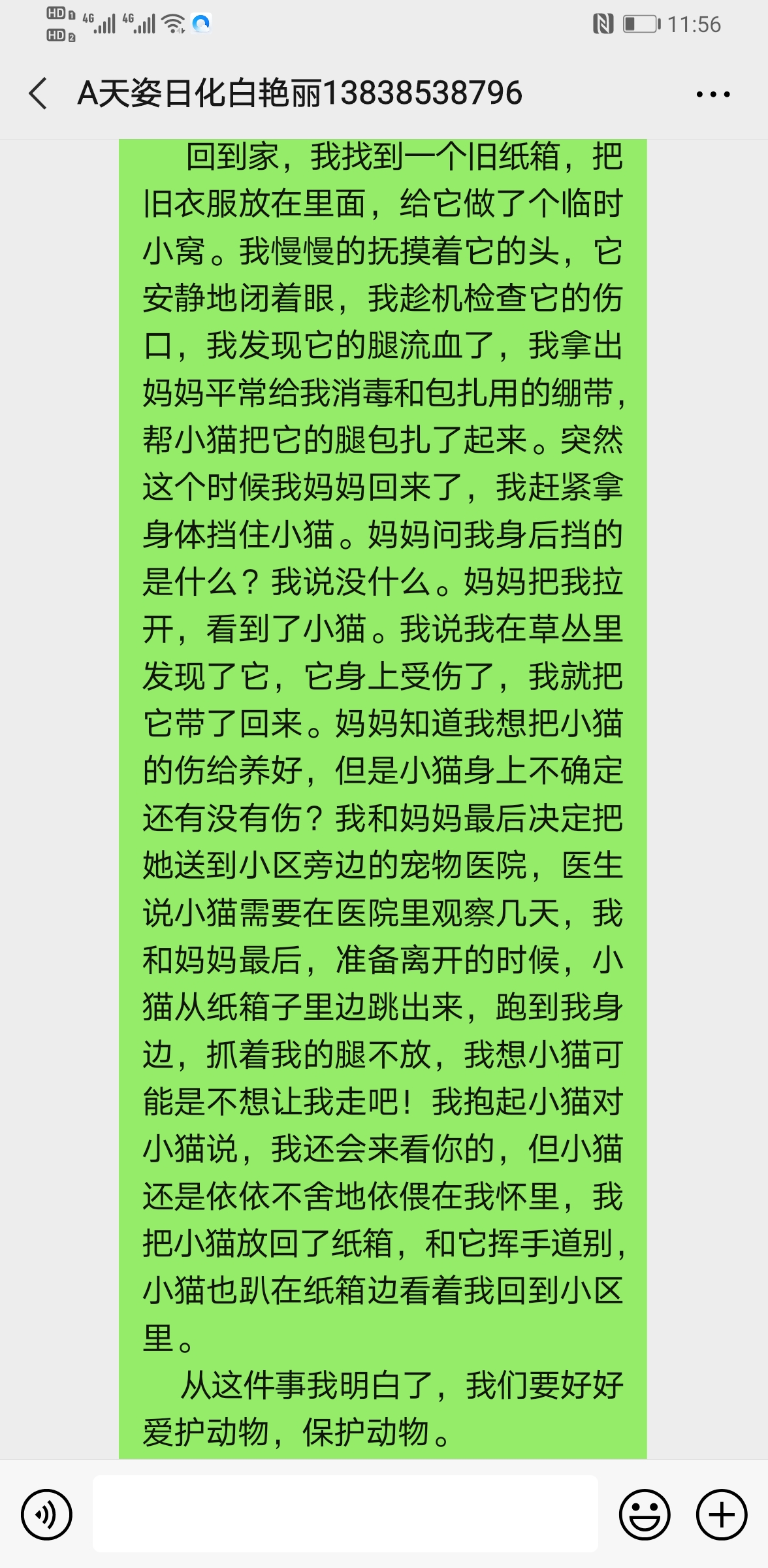Open the plus attachments menu
The image size is (768, 1568).
[x=722, y=1514]
